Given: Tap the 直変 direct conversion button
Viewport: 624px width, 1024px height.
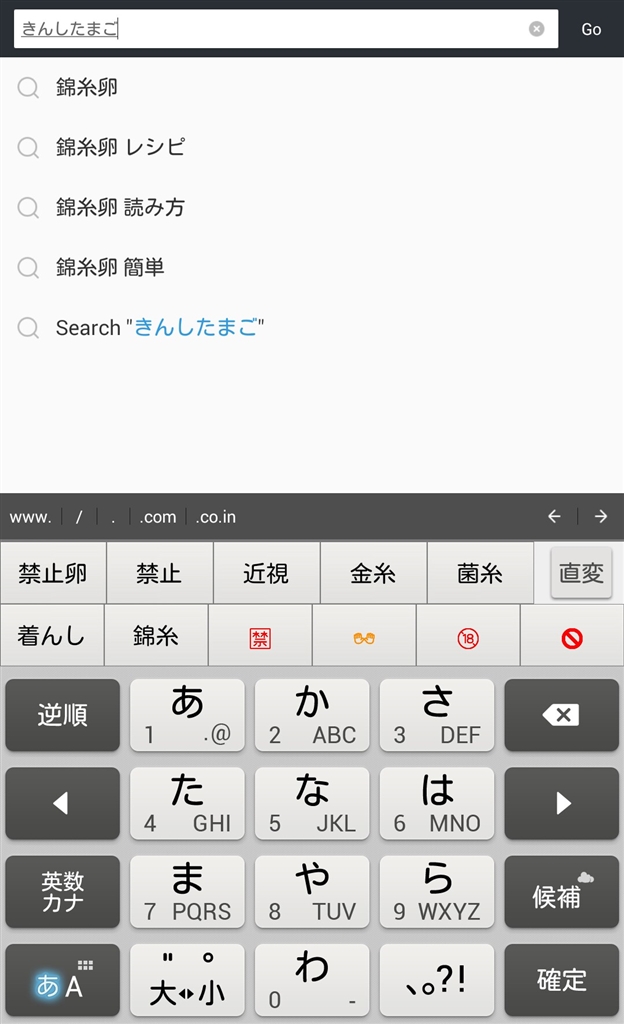Looking at the screenshot, I should tap(581, 573).
